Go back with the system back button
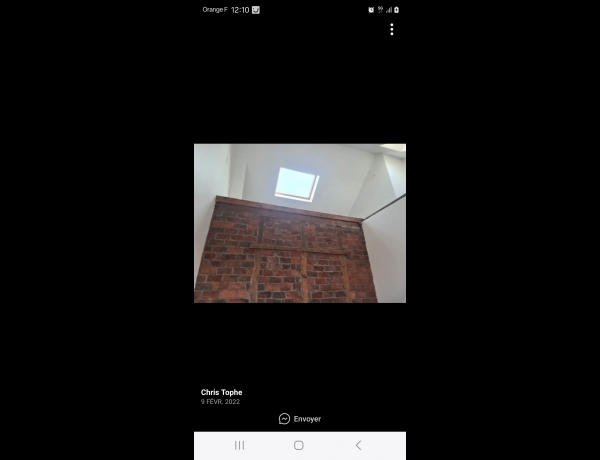Viewport: 600px width, 460px height. pos(358,445)
